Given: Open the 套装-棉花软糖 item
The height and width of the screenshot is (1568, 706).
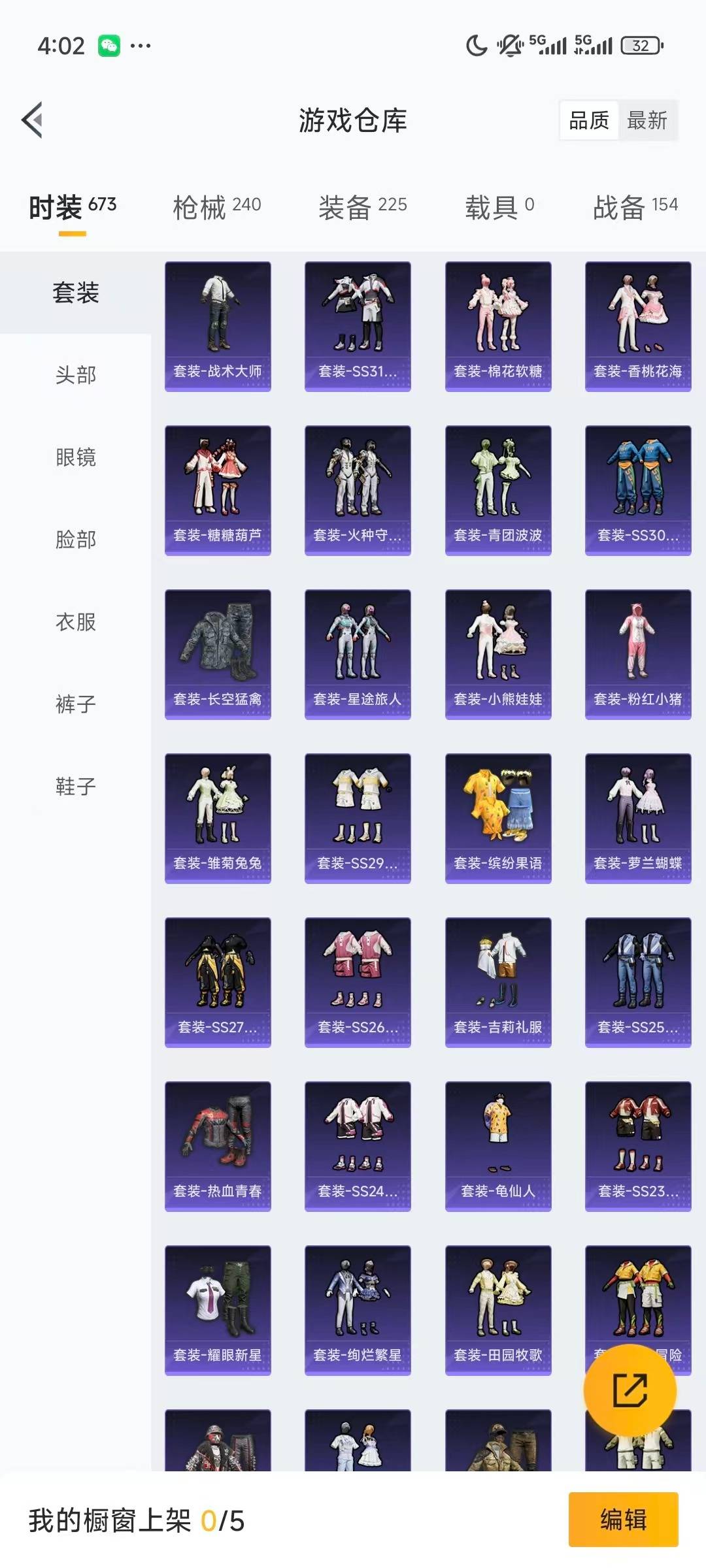Looking at the screenshot, I should coord(498,326).
